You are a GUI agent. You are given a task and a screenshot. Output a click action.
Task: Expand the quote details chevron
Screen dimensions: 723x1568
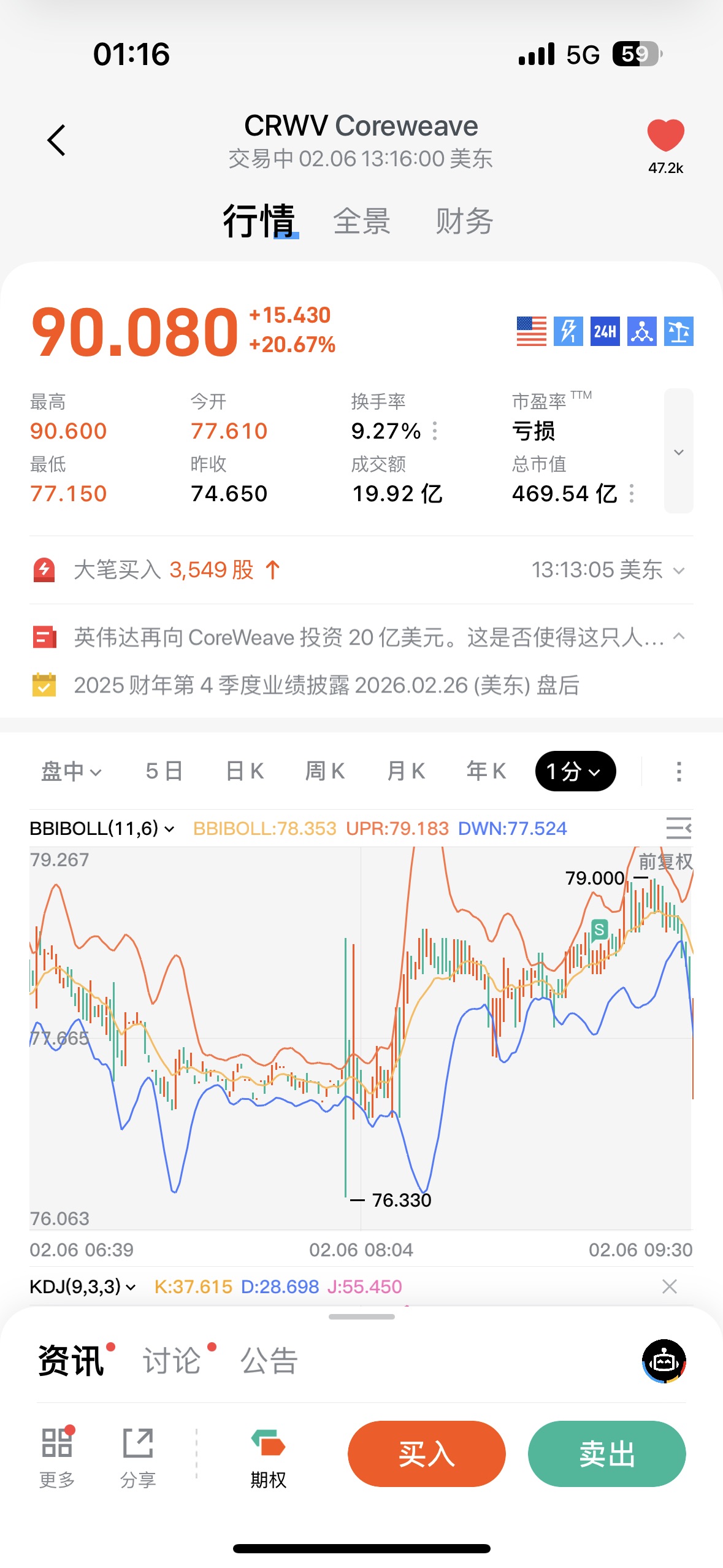[678, 452]
